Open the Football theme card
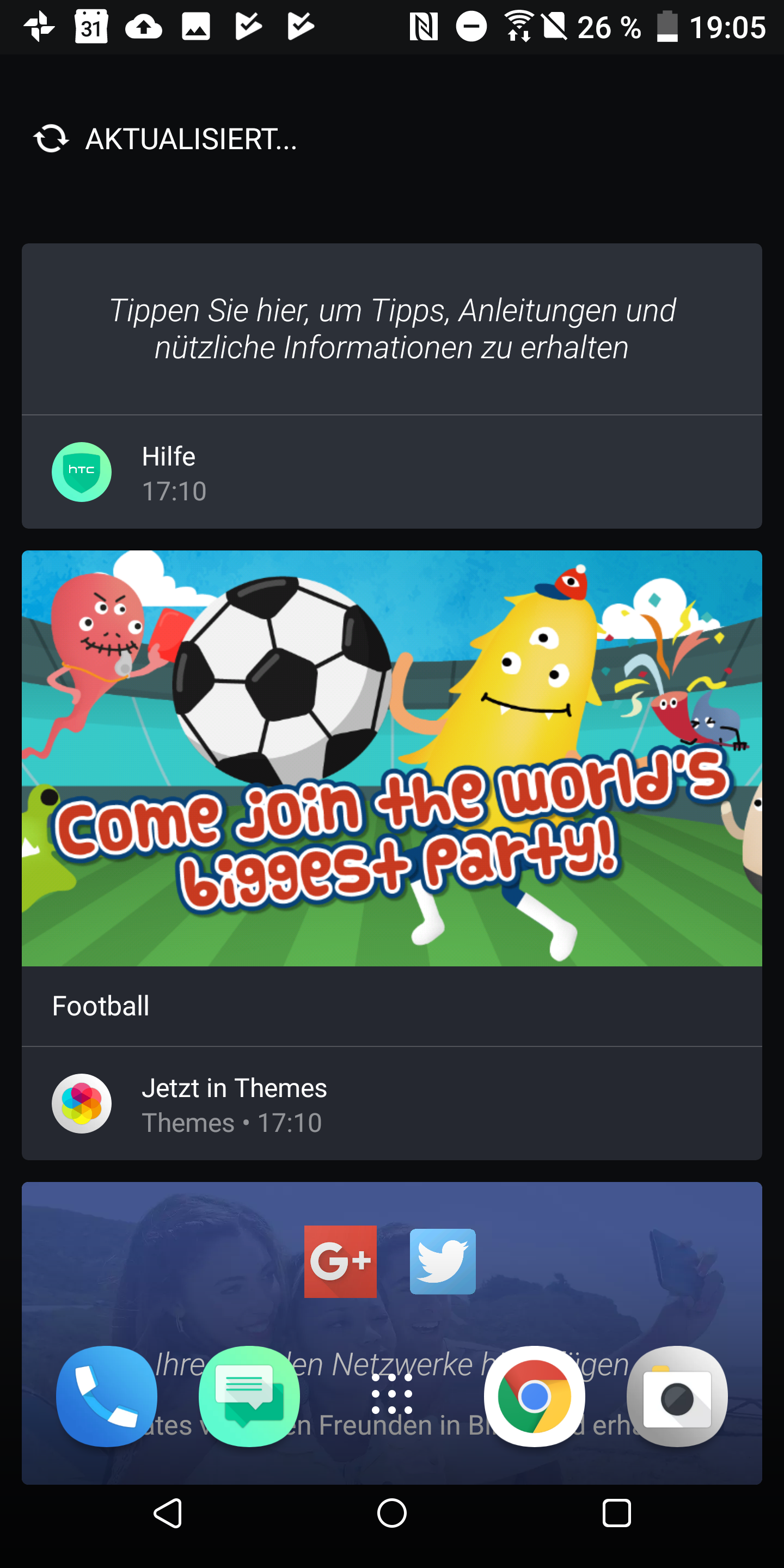 pos(391,758)
